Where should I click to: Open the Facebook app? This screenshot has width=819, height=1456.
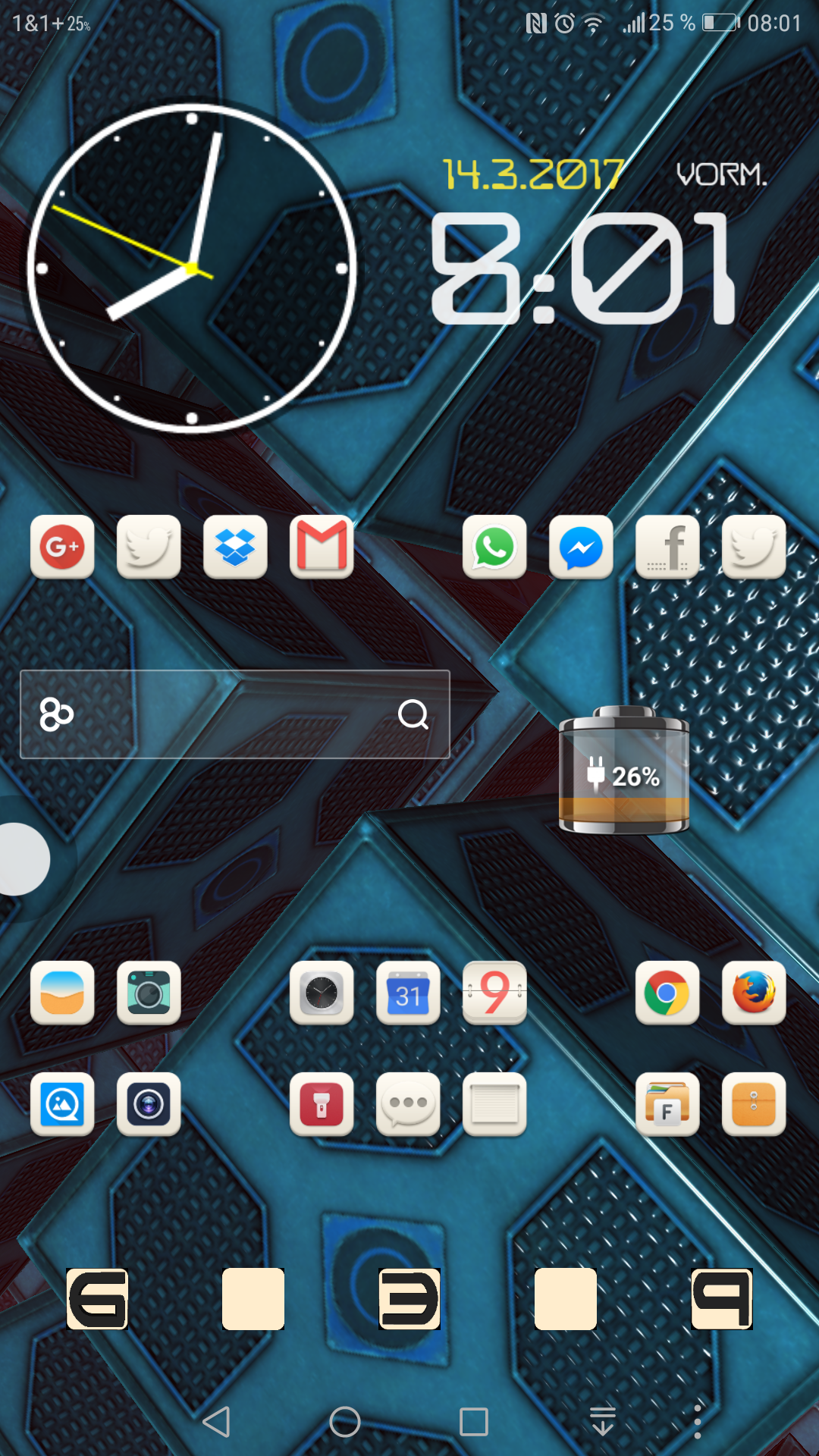667,547
